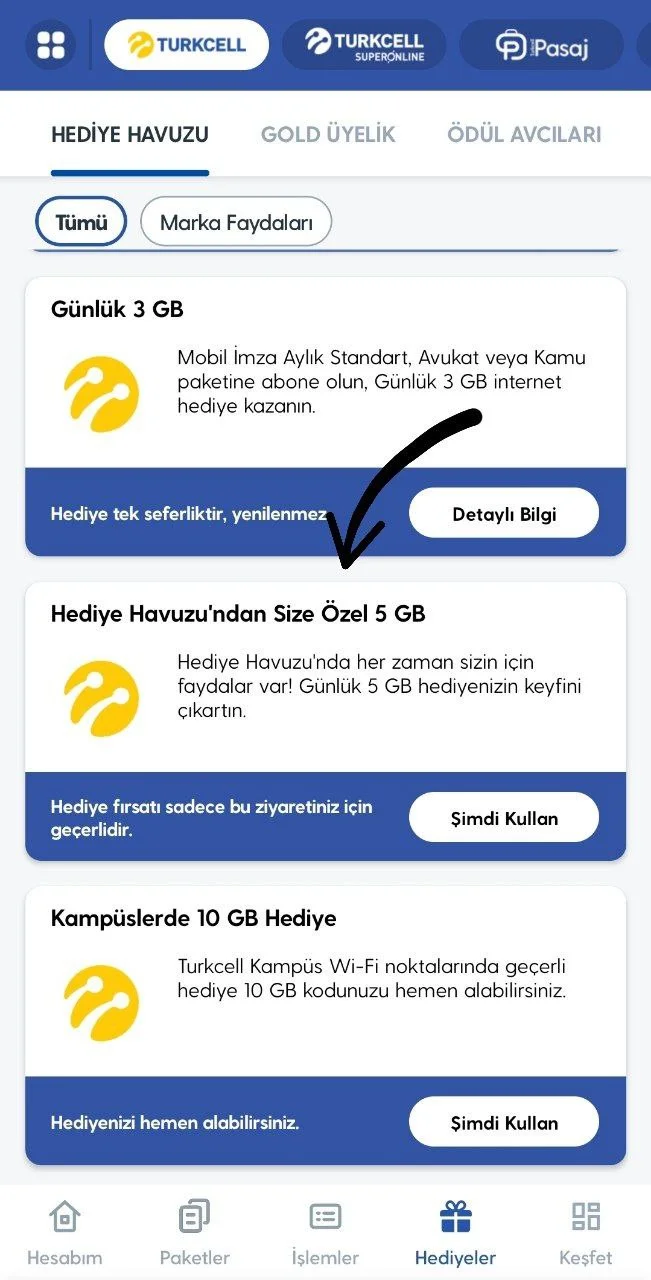Open the Paketler tab

point(195,1233)
